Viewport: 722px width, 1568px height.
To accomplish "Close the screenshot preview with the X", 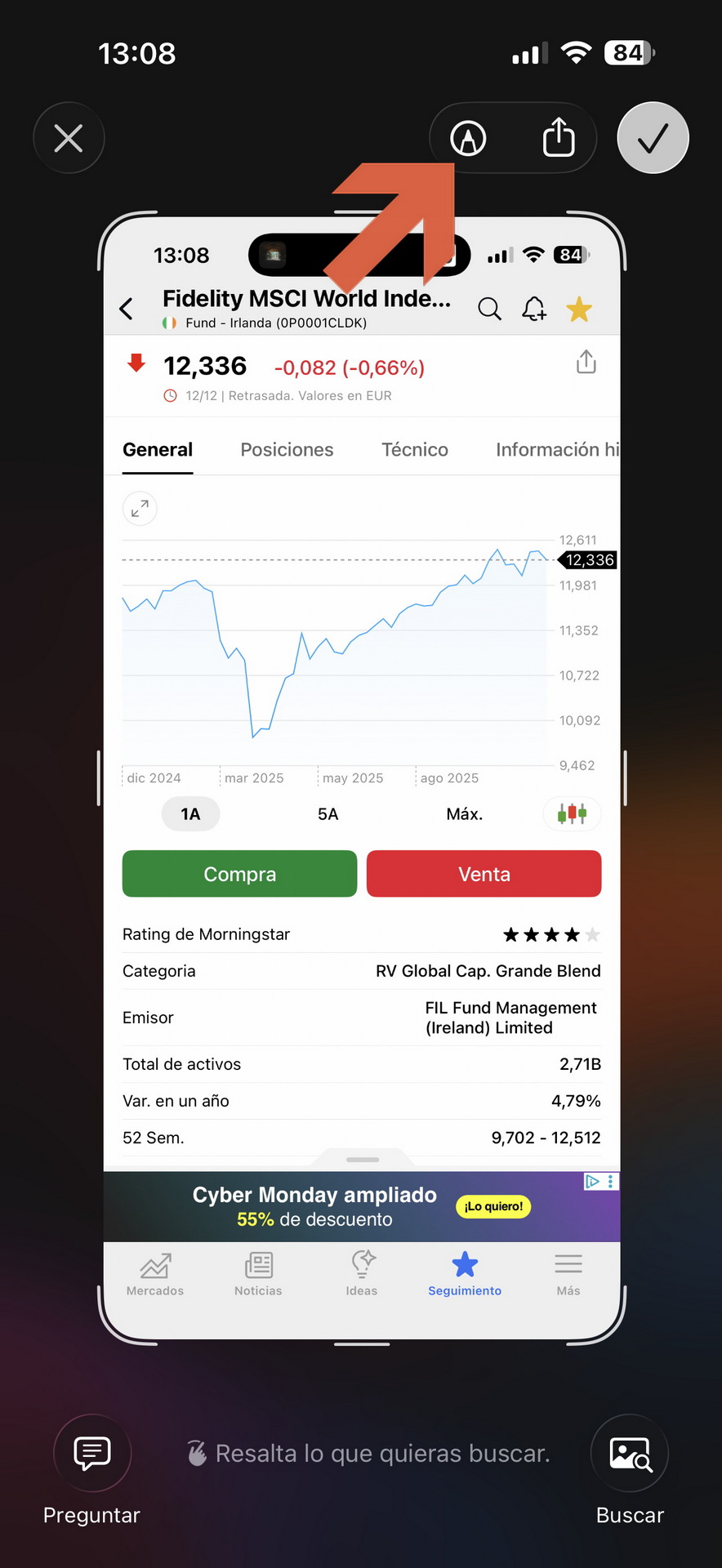I will [x=69, y=138].
